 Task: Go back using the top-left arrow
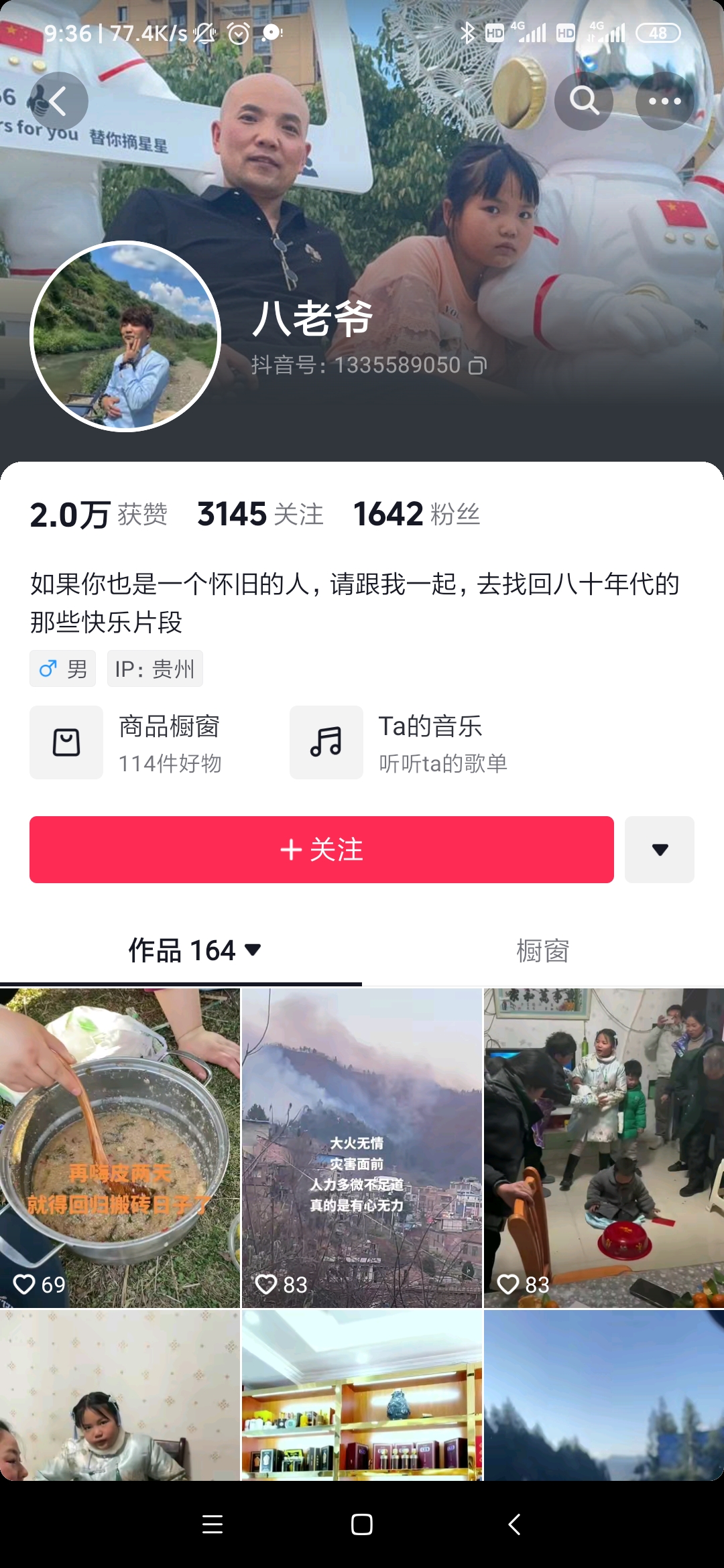coord(58,102)
